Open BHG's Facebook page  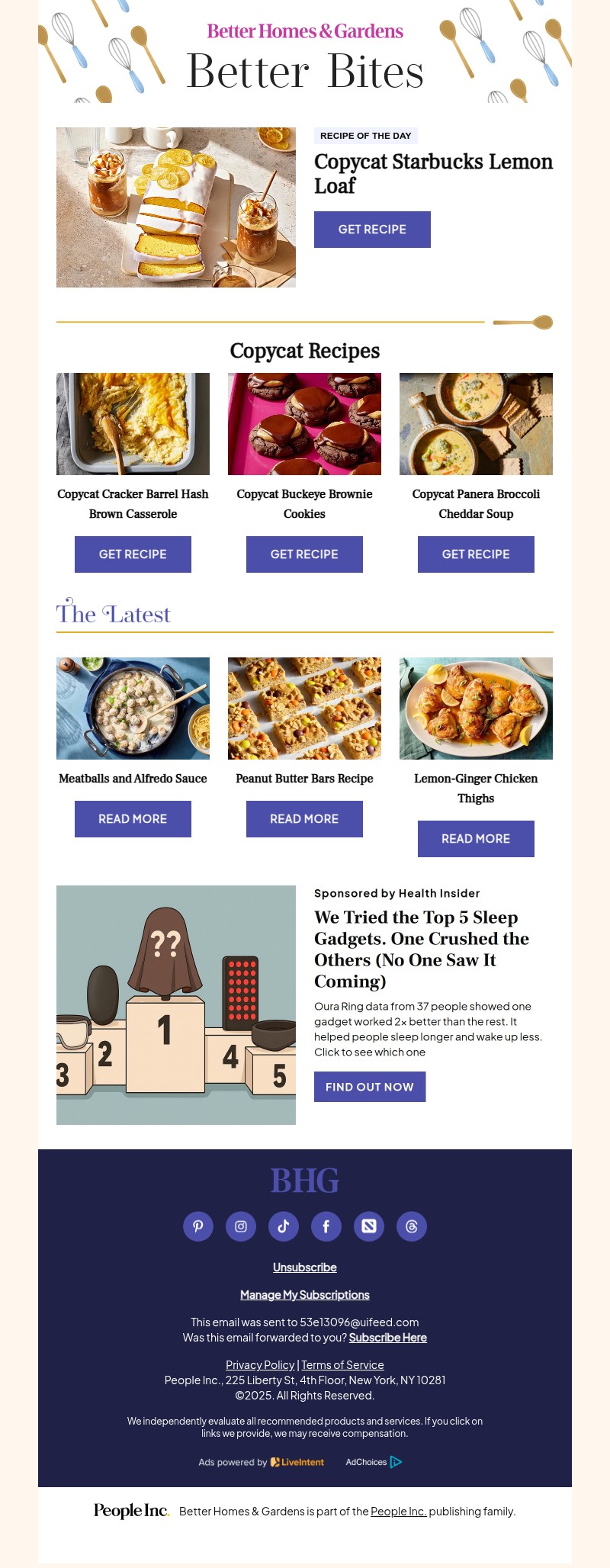326,1226
